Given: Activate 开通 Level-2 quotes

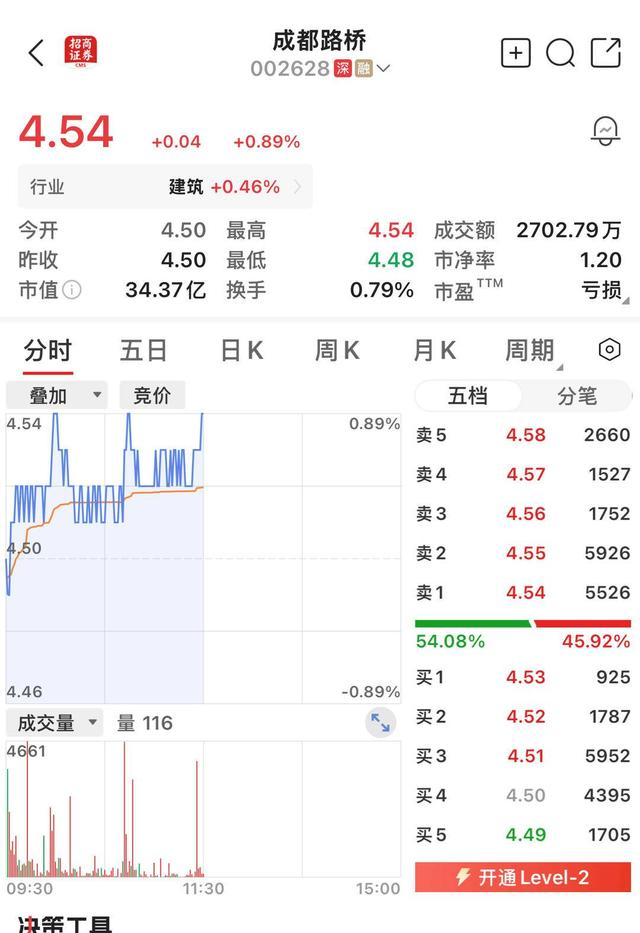Looking at the screenshot, I should coord(523,878).
